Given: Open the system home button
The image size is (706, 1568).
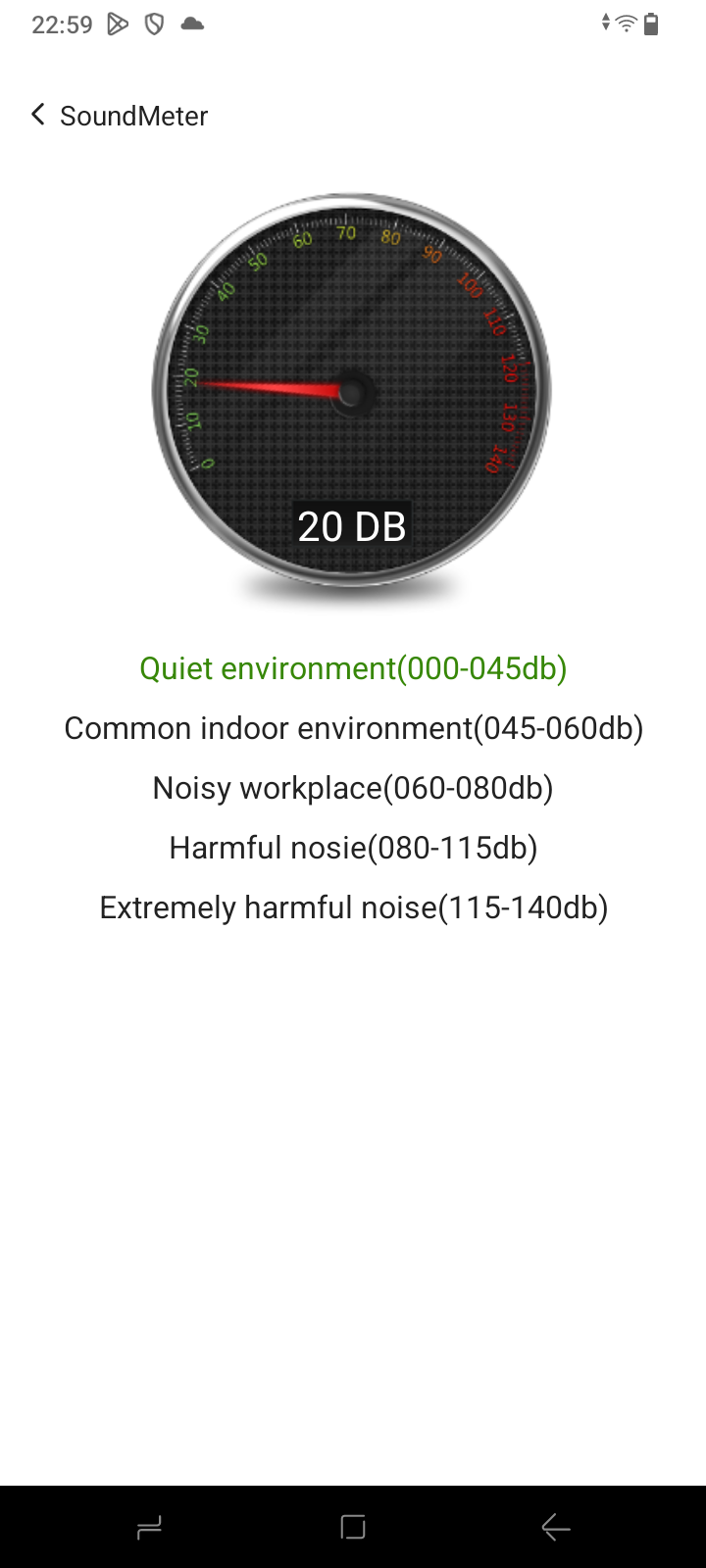Looking at the screenshot, I should point(353,1527).
